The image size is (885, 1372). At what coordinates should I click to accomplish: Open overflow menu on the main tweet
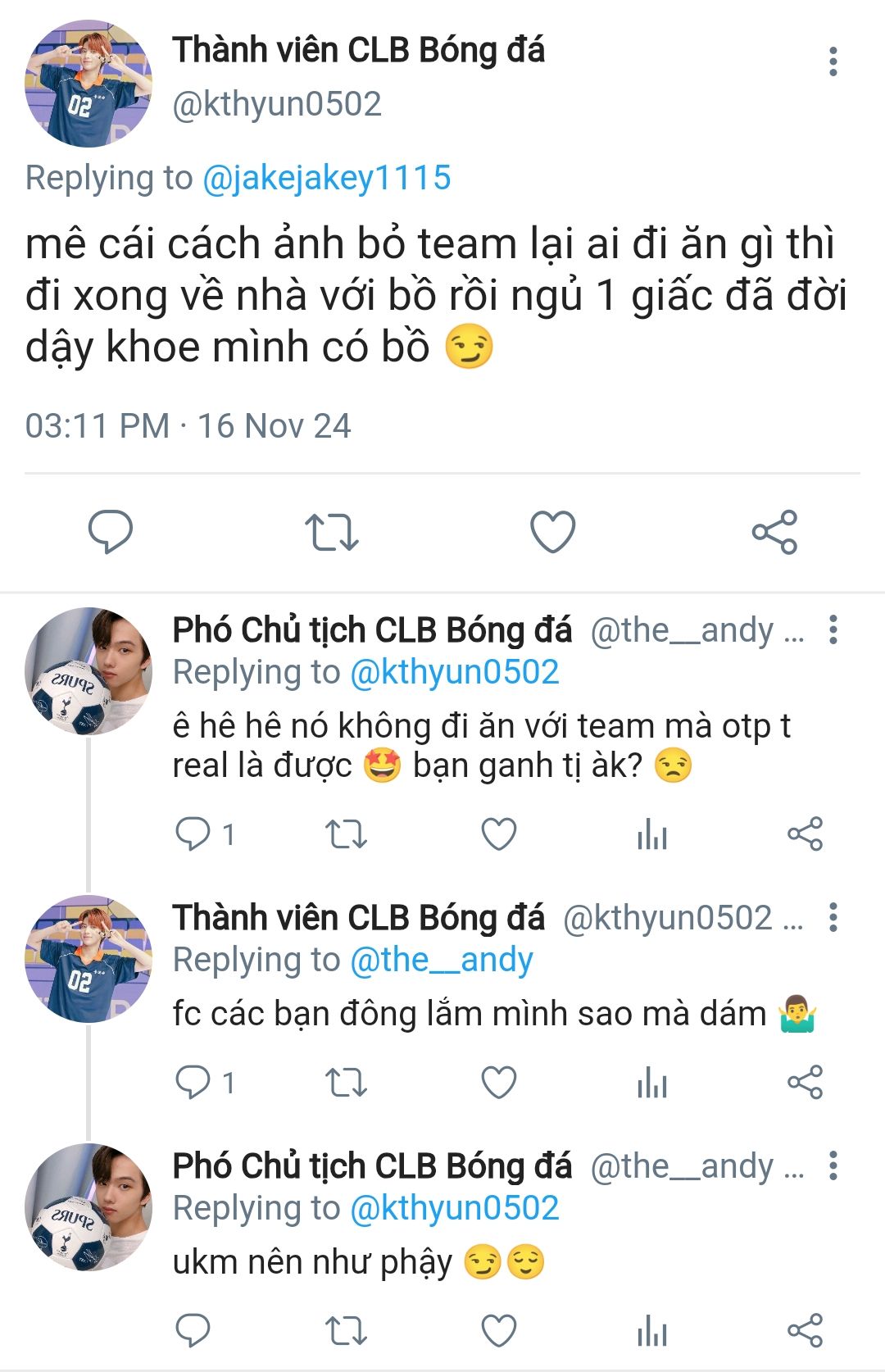point(833,61)
